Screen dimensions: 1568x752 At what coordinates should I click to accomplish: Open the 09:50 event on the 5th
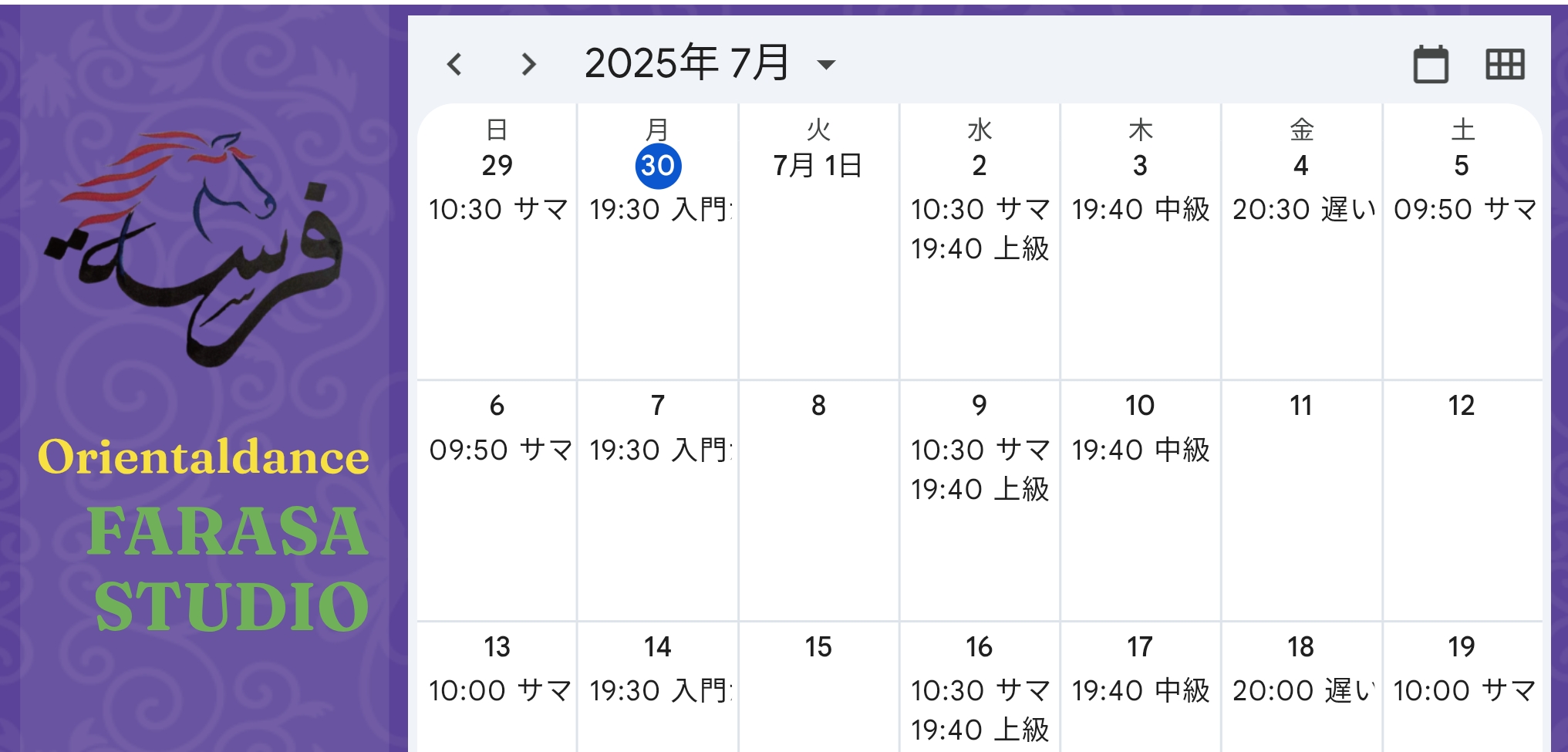coord(1463,209)
